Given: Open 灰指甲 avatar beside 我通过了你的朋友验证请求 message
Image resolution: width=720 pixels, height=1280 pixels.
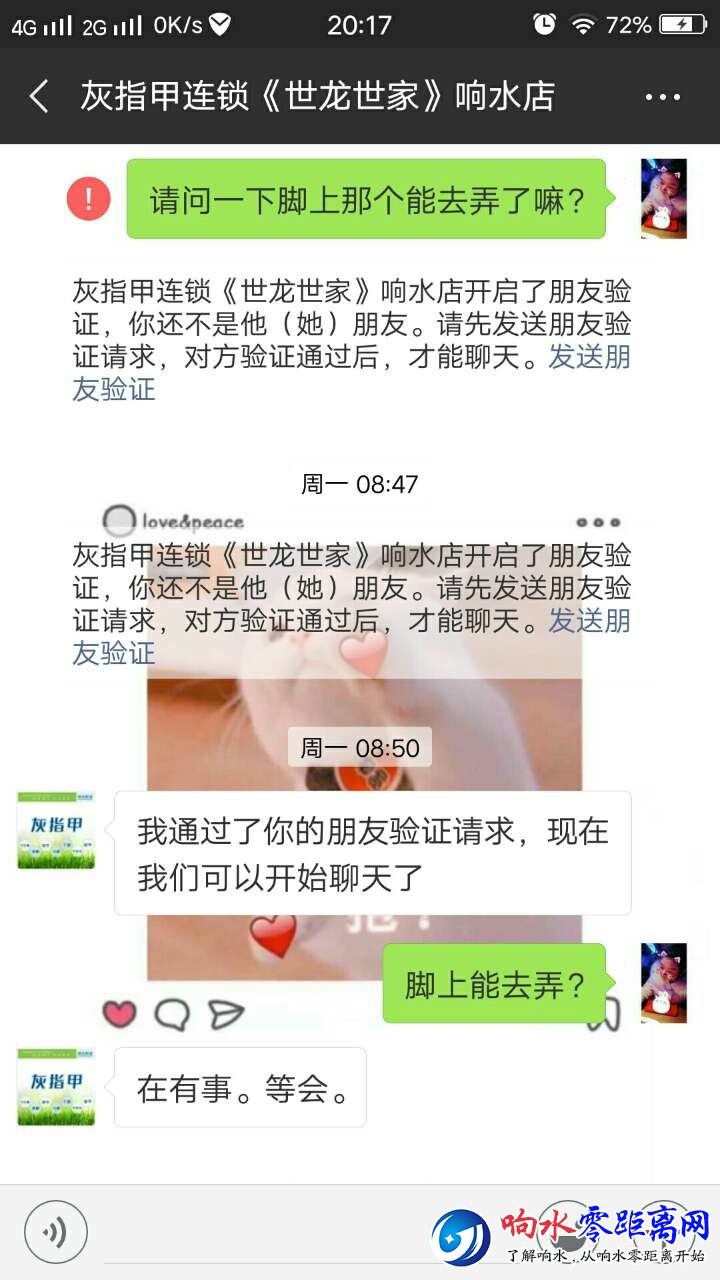Looking at the screenshot, I should point(56,830).
